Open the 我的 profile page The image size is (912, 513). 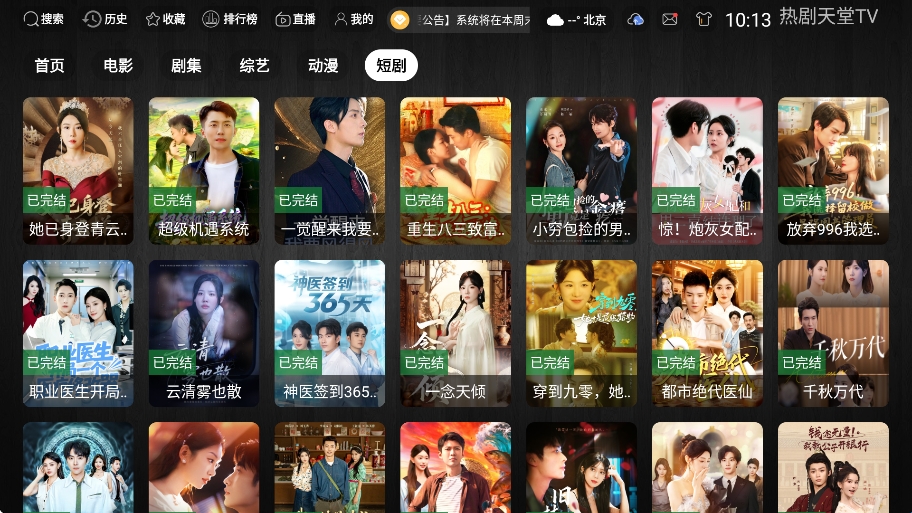354,19
